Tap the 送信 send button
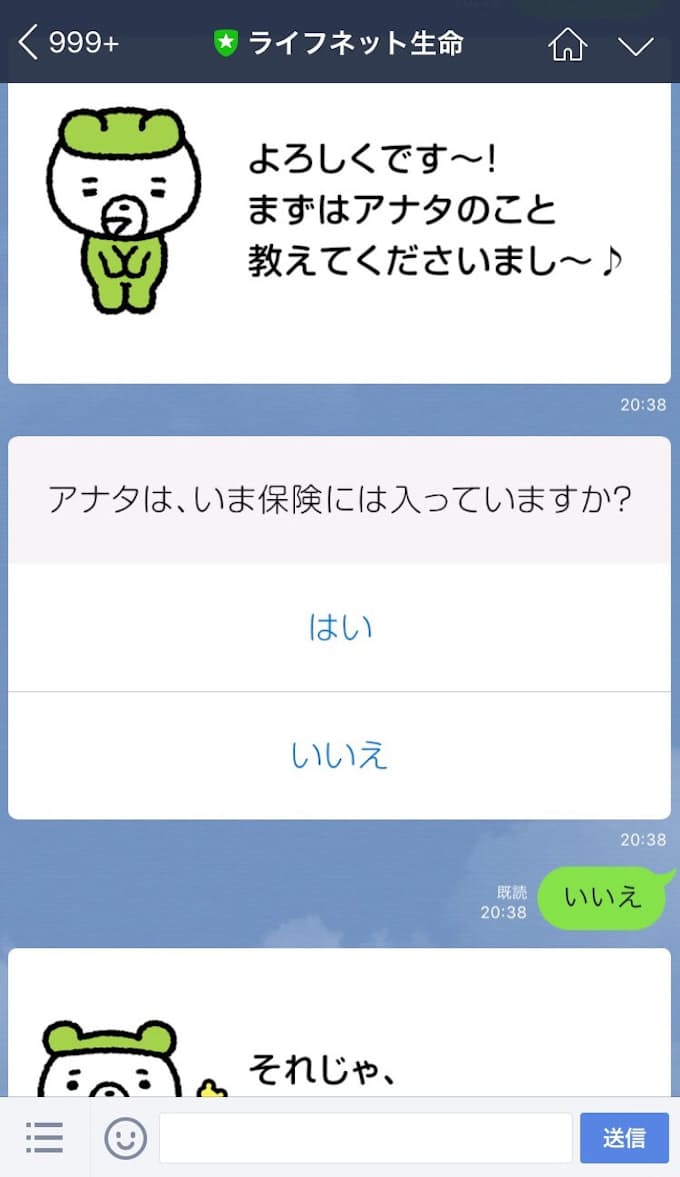The width and height of the screenshot is (680, 1177). coord(624,1138)
